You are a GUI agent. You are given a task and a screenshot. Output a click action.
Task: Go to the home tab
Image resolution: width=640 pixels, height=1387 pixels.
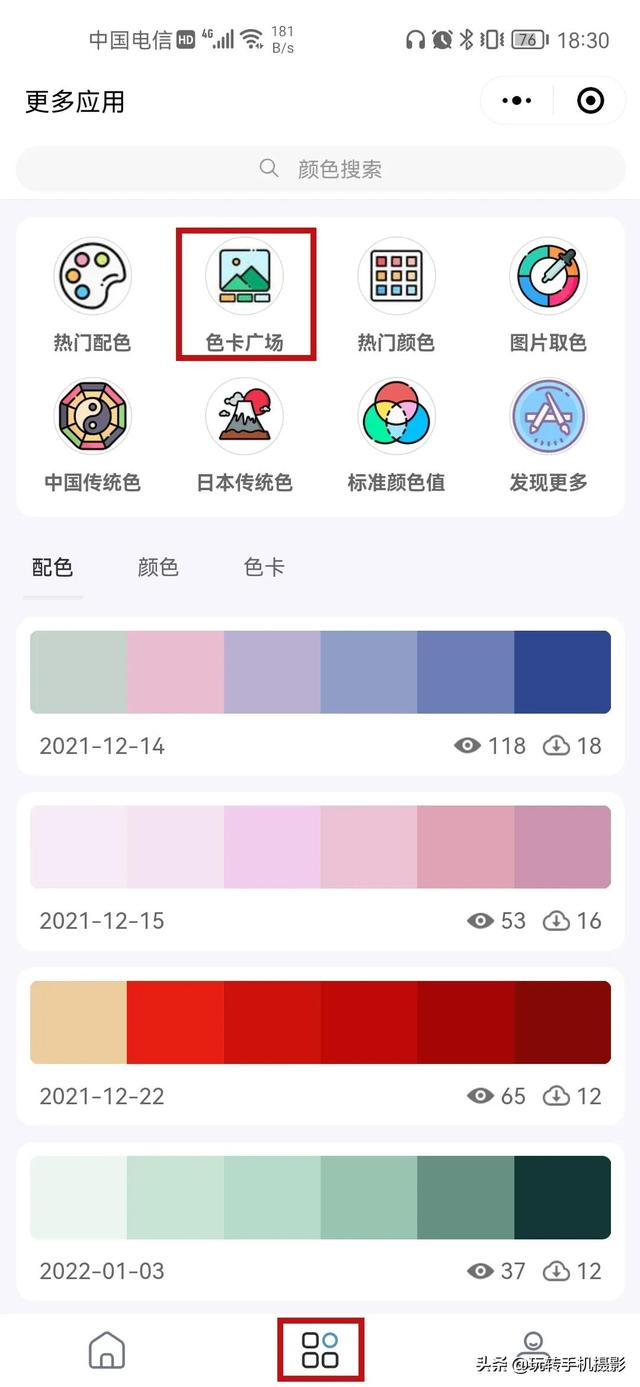coord(107,1349)
